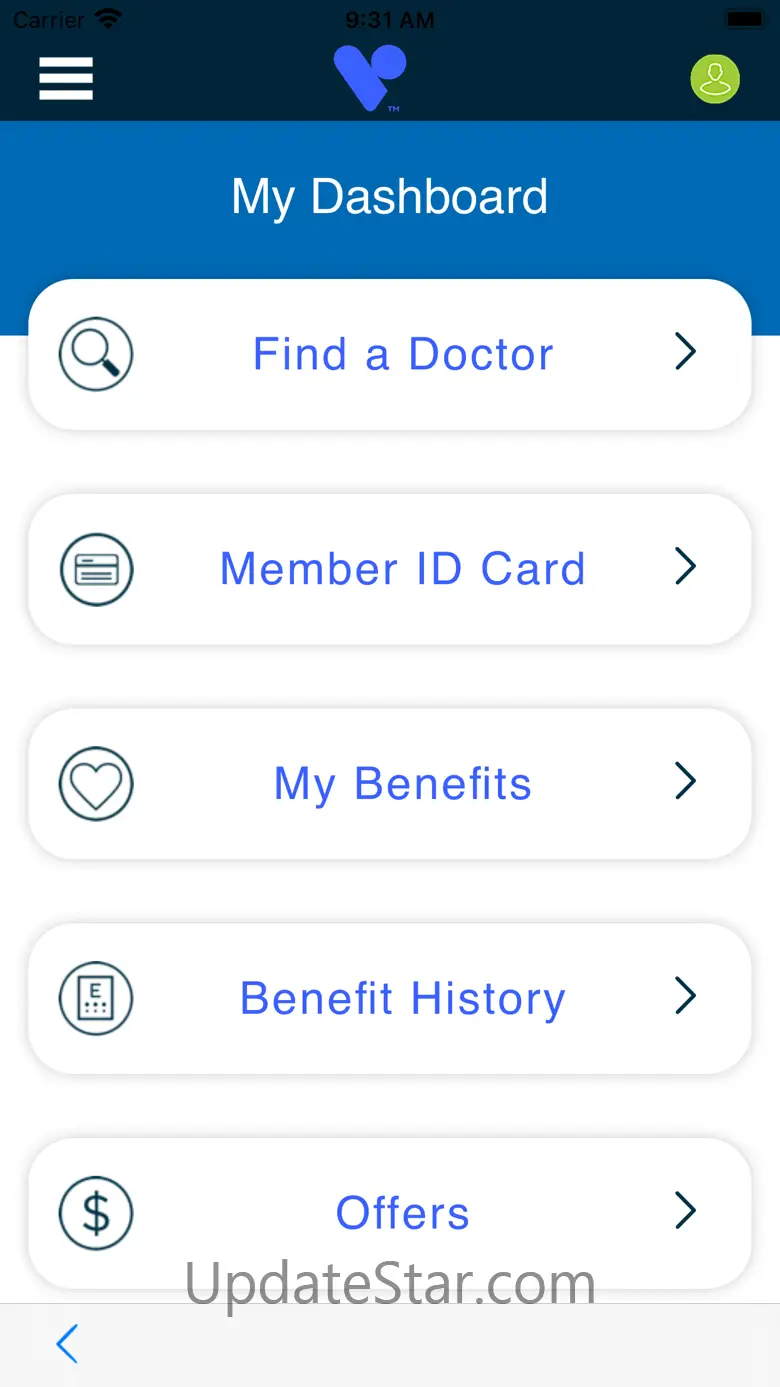Open the user profile icon
Image resolution: width=780 pixels, height=1387 pixels.
(715, 78)
